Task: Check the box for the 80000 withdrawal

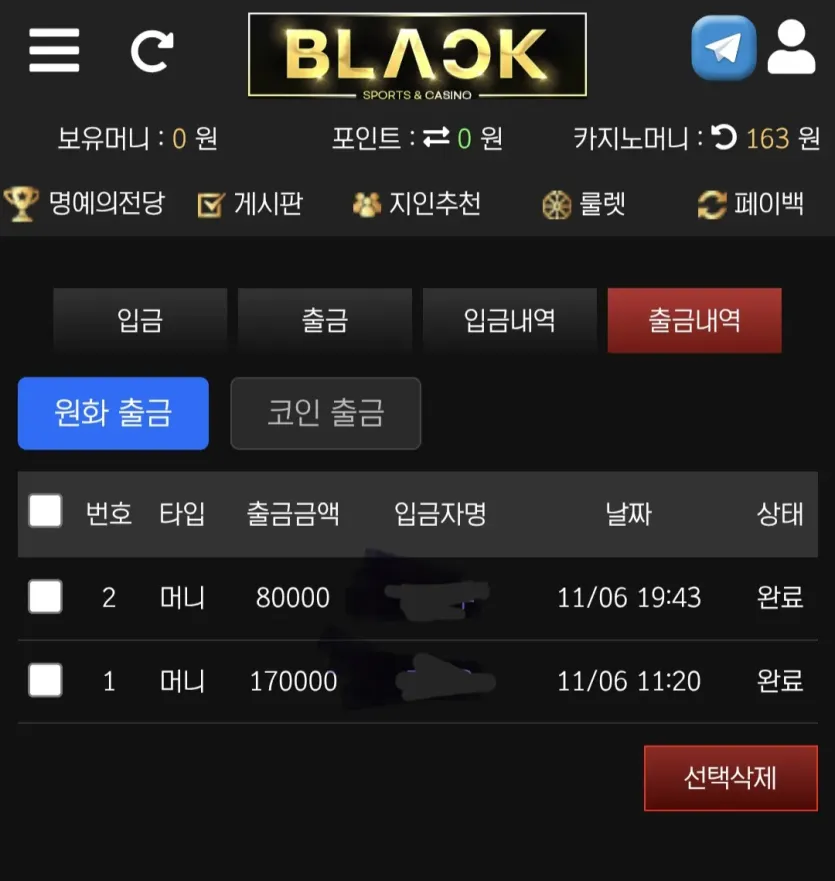Action: [x=45, y=596]
